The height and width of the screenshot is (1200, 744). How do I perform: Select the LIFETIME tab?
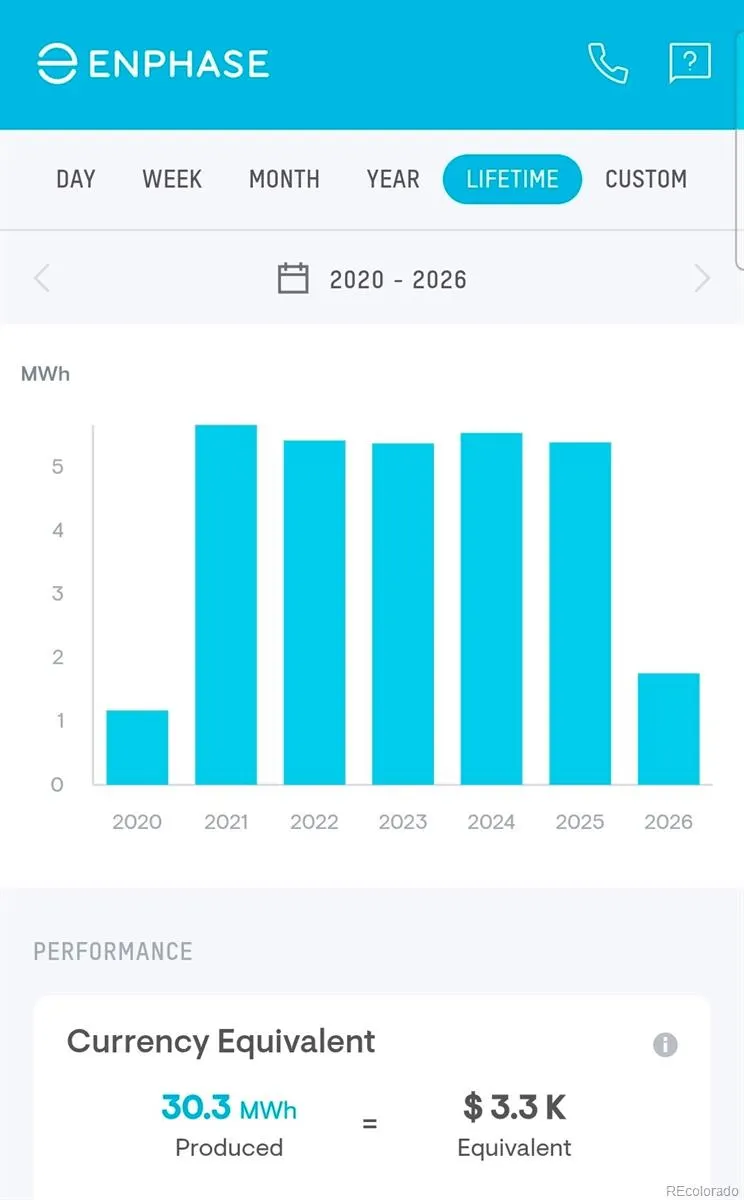[x=512, y=180]
